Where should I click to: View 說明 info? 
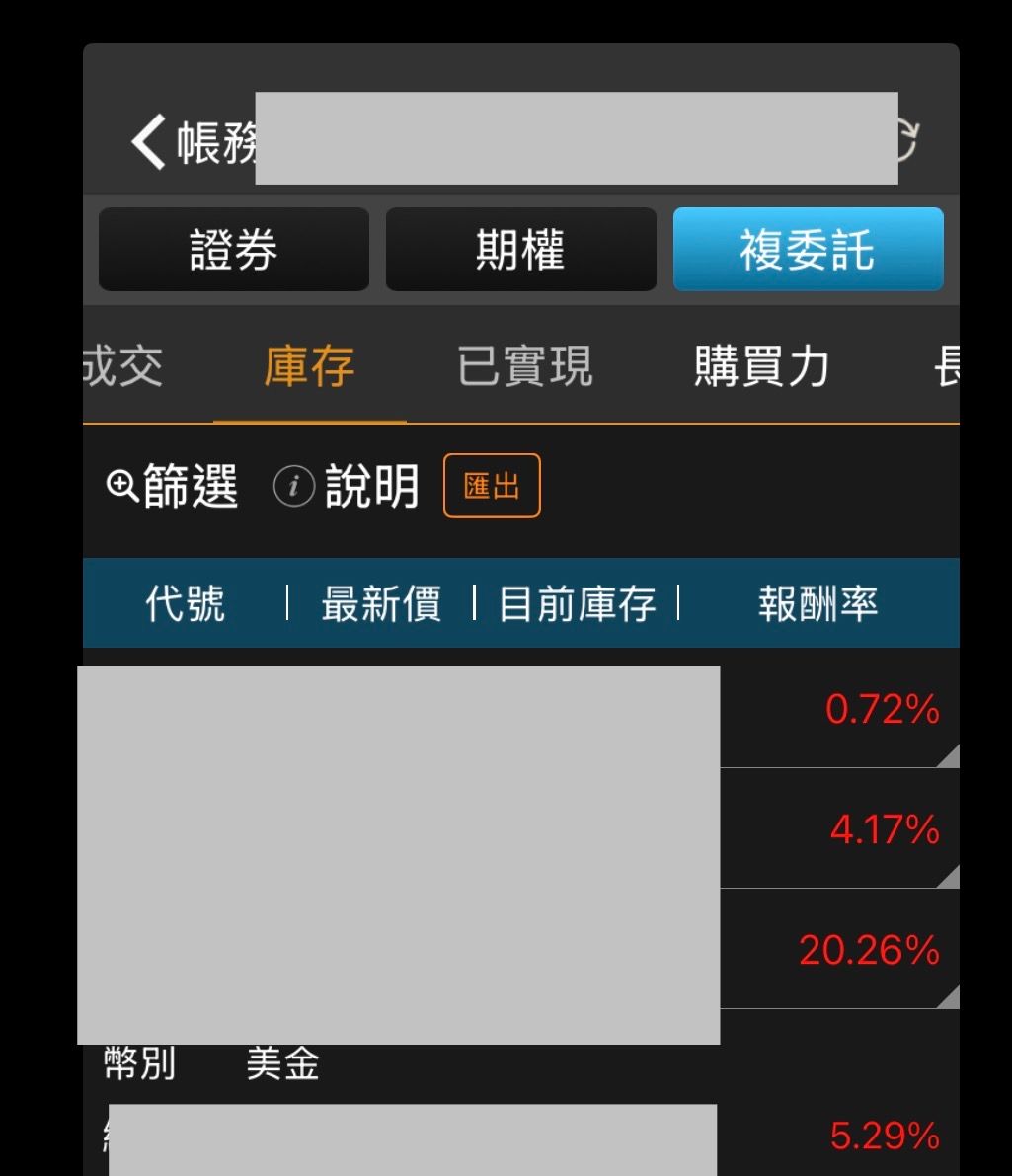point(347,486)
